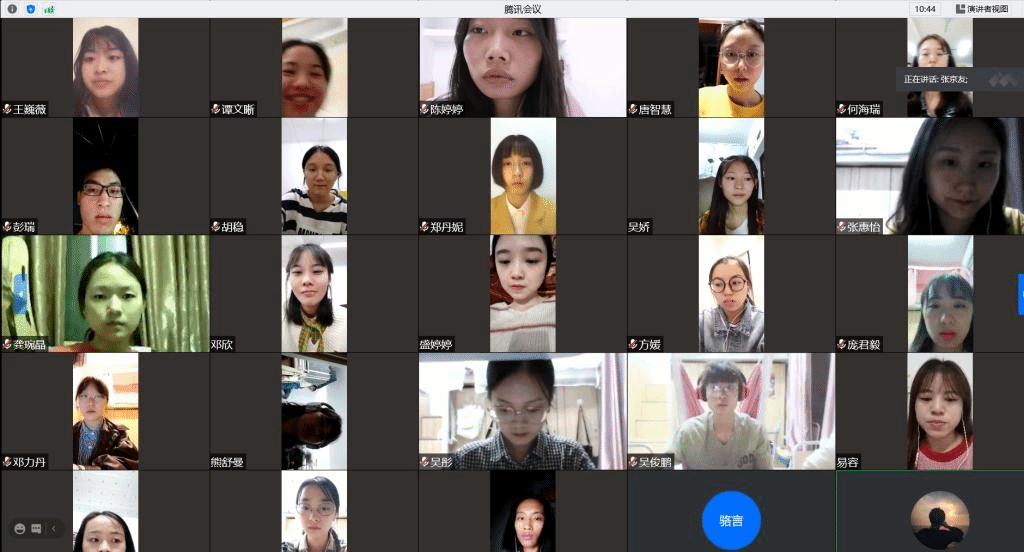The width and height of the screenshot is (1024, 552).
Task: Open the meeting info icon
Action: (x=12, y=9)
